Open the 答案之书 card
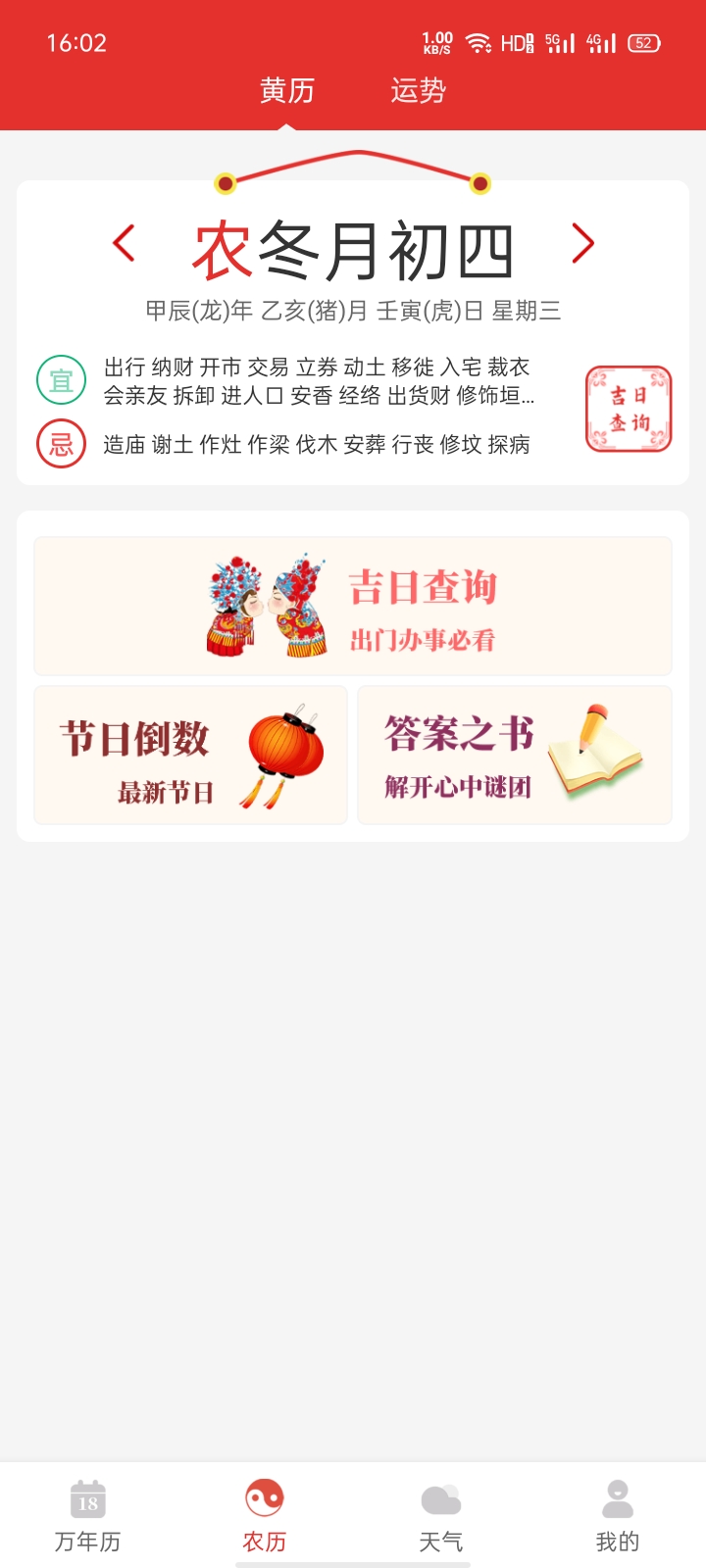Viewport: 706px width, 1568px height. pyautogui.click(x=514, y=755)
